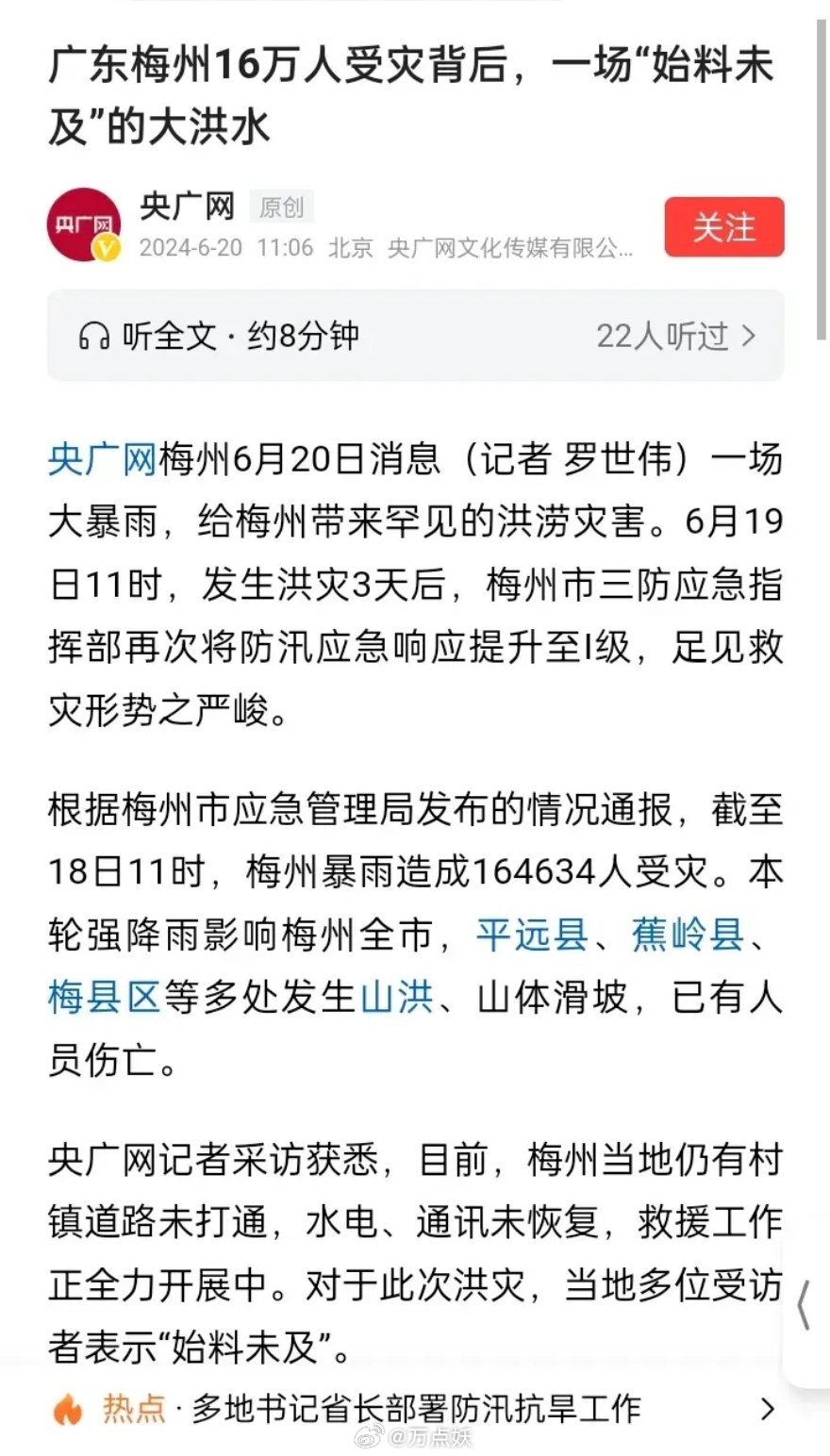Screen dimensions: 830x1456
Task: Open the 梅县区 link
Action: [105, 998]
